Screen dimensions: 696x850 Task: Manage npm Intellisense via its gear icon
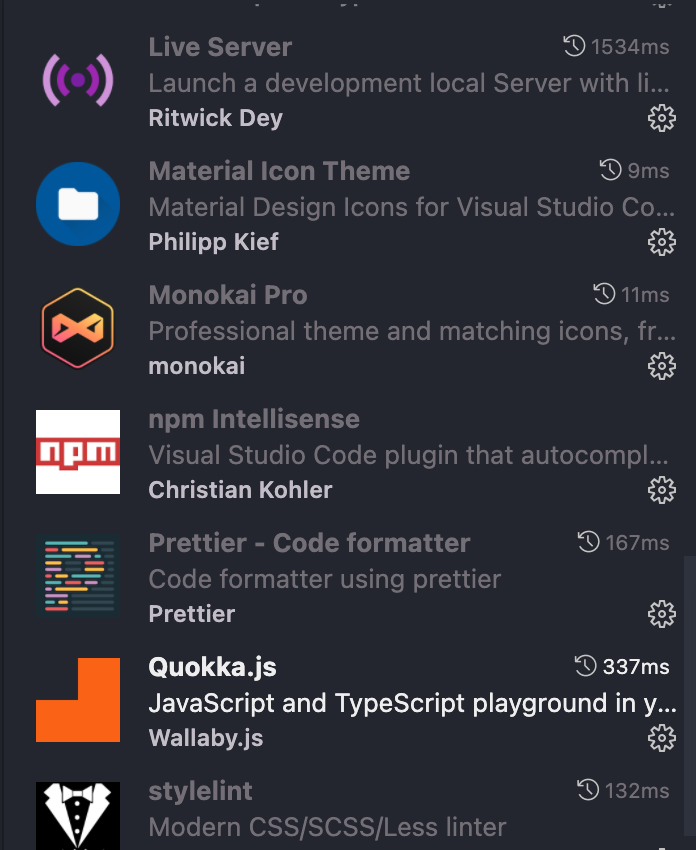click(661, 490)
